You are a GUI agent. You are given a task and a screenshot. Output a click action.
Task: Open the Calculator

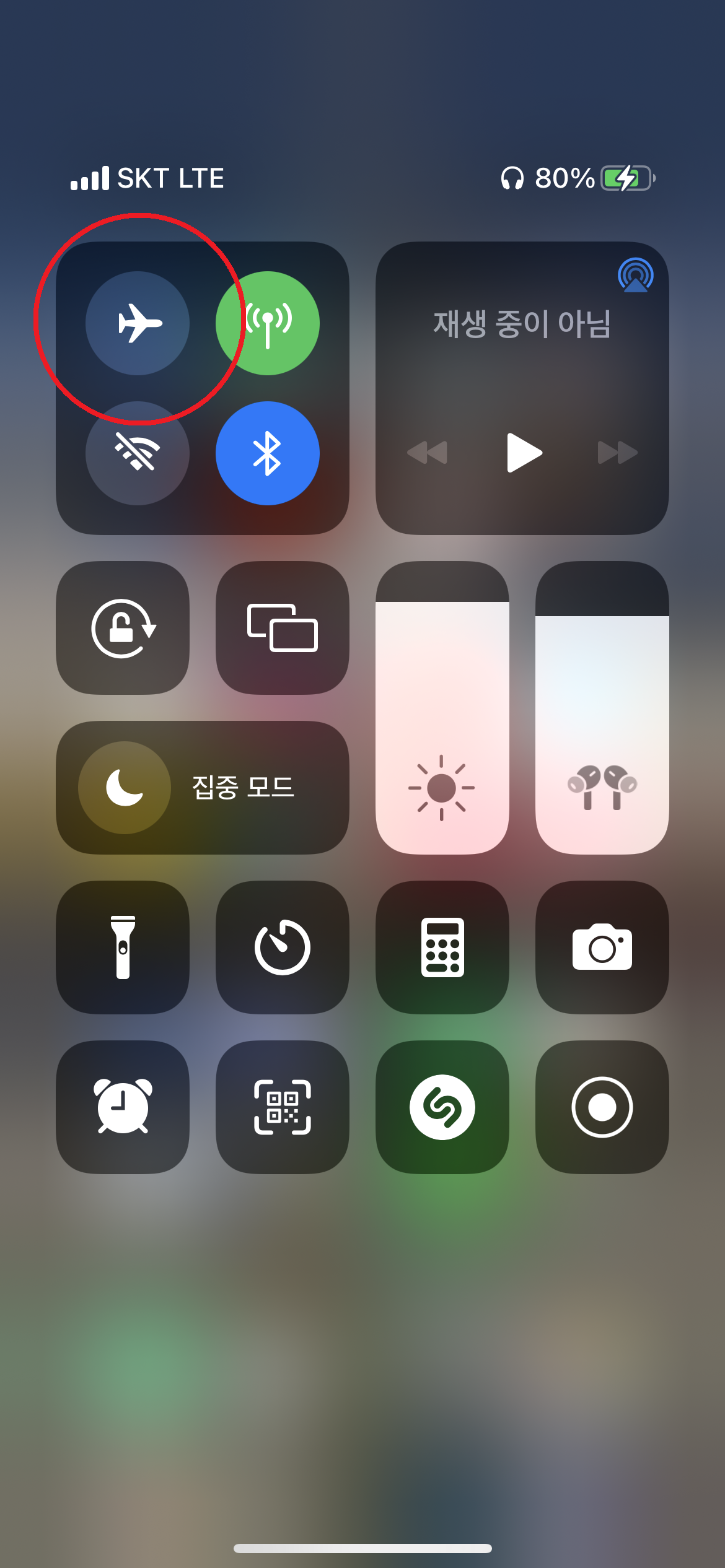click(442, 947)
